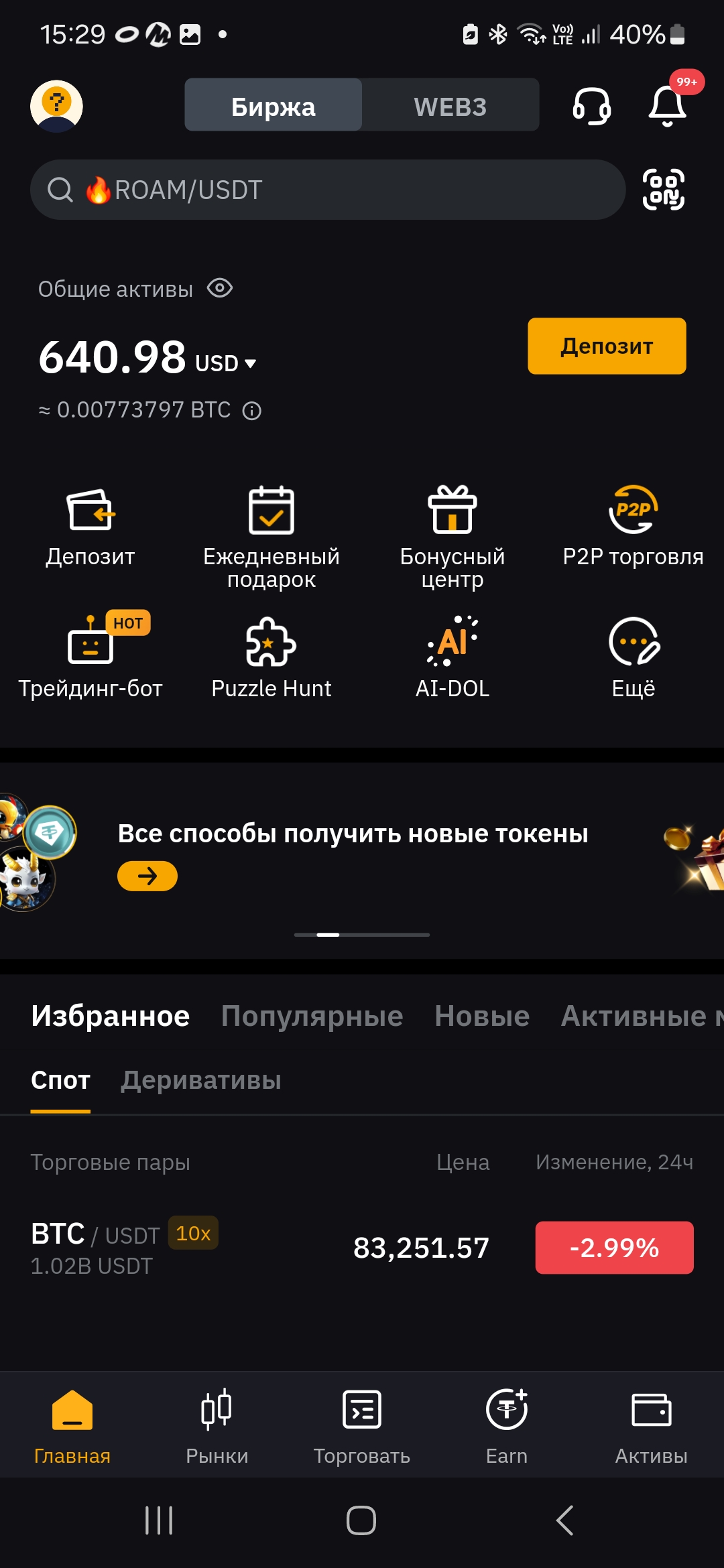Open the BTC/USDT trading pair
This screenshot has width=724, height=1568.
point(362,1248)
